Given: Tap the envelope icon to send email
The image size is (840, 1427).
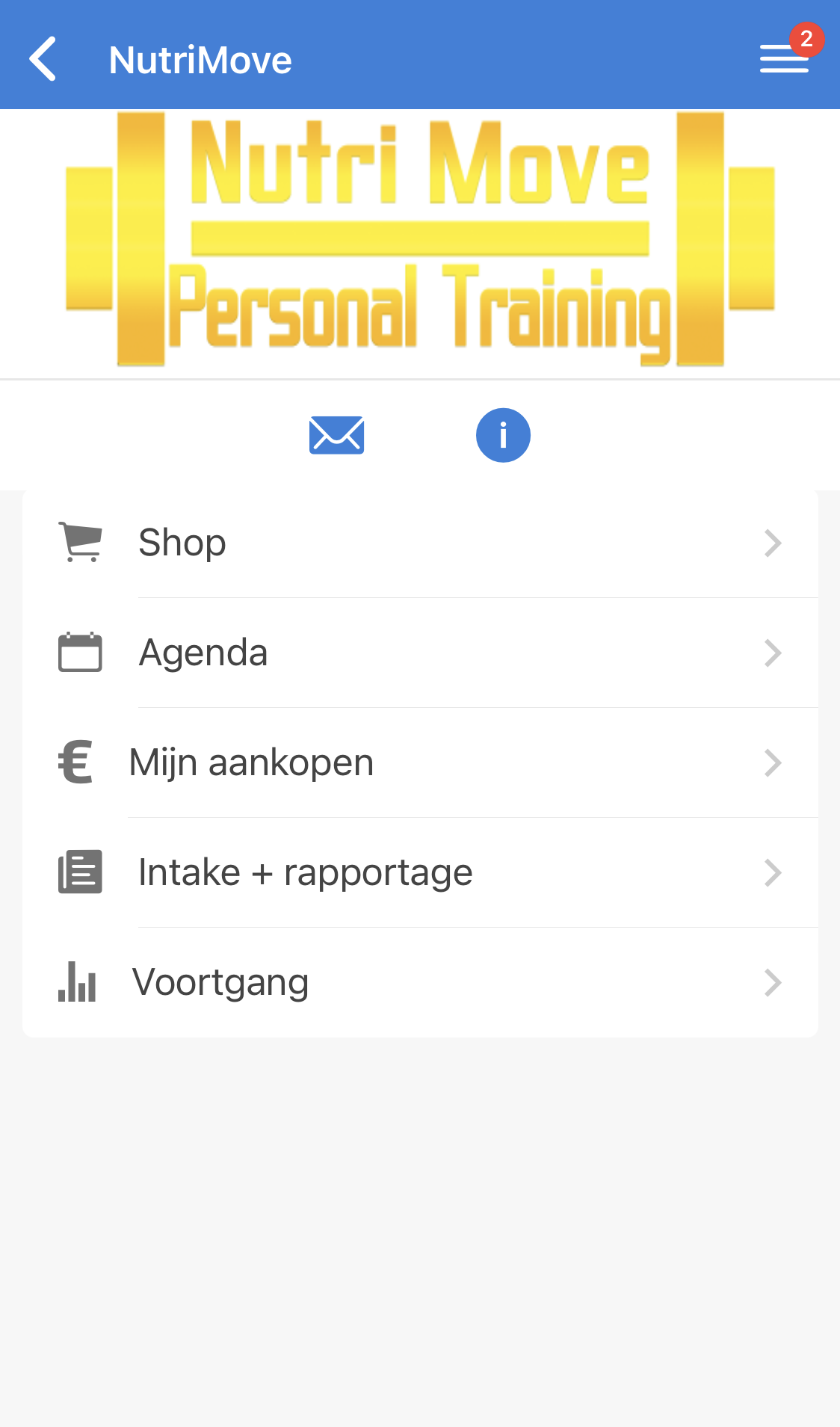Looking at the screenshot, I should point(336,435).
